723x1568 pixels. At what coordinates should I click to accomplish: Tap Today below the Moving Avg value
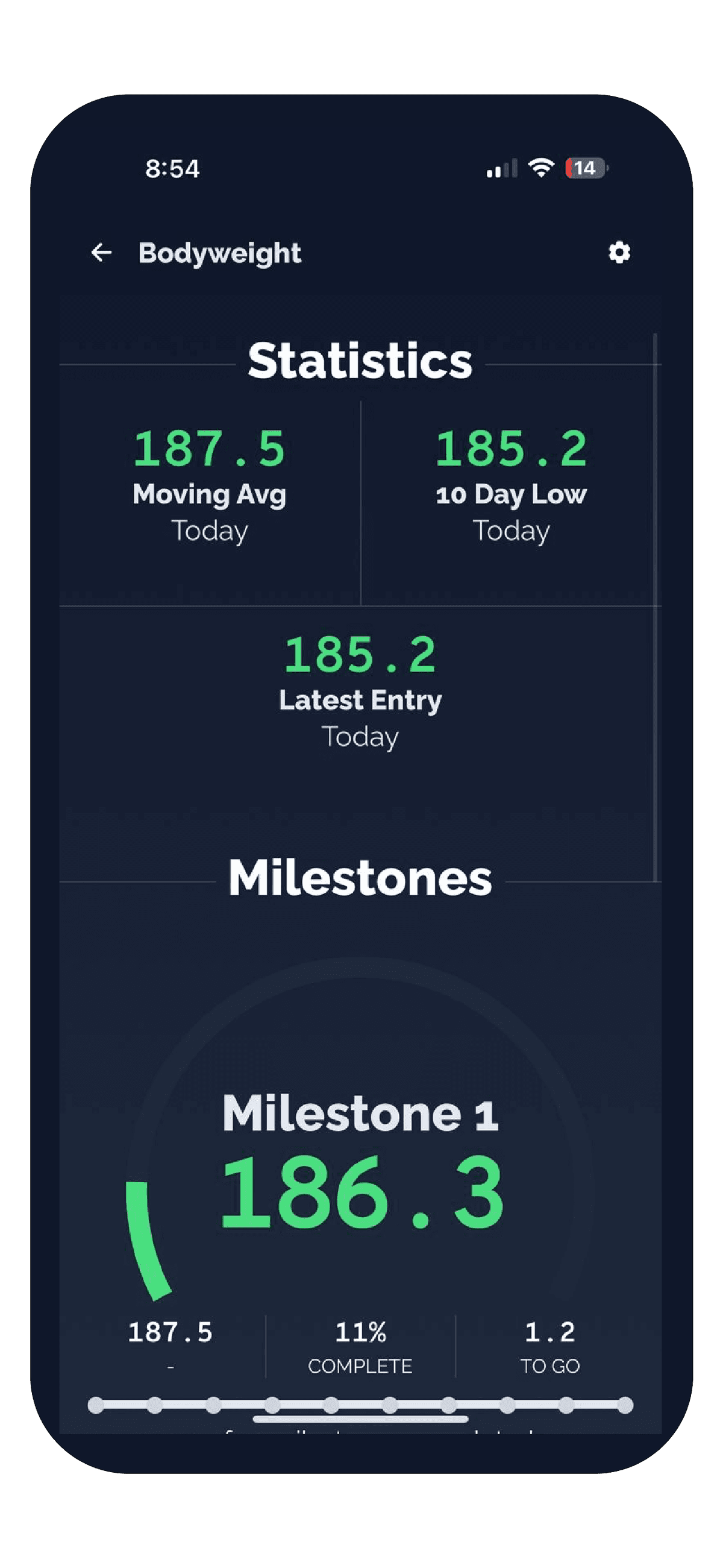coord(210,531)
